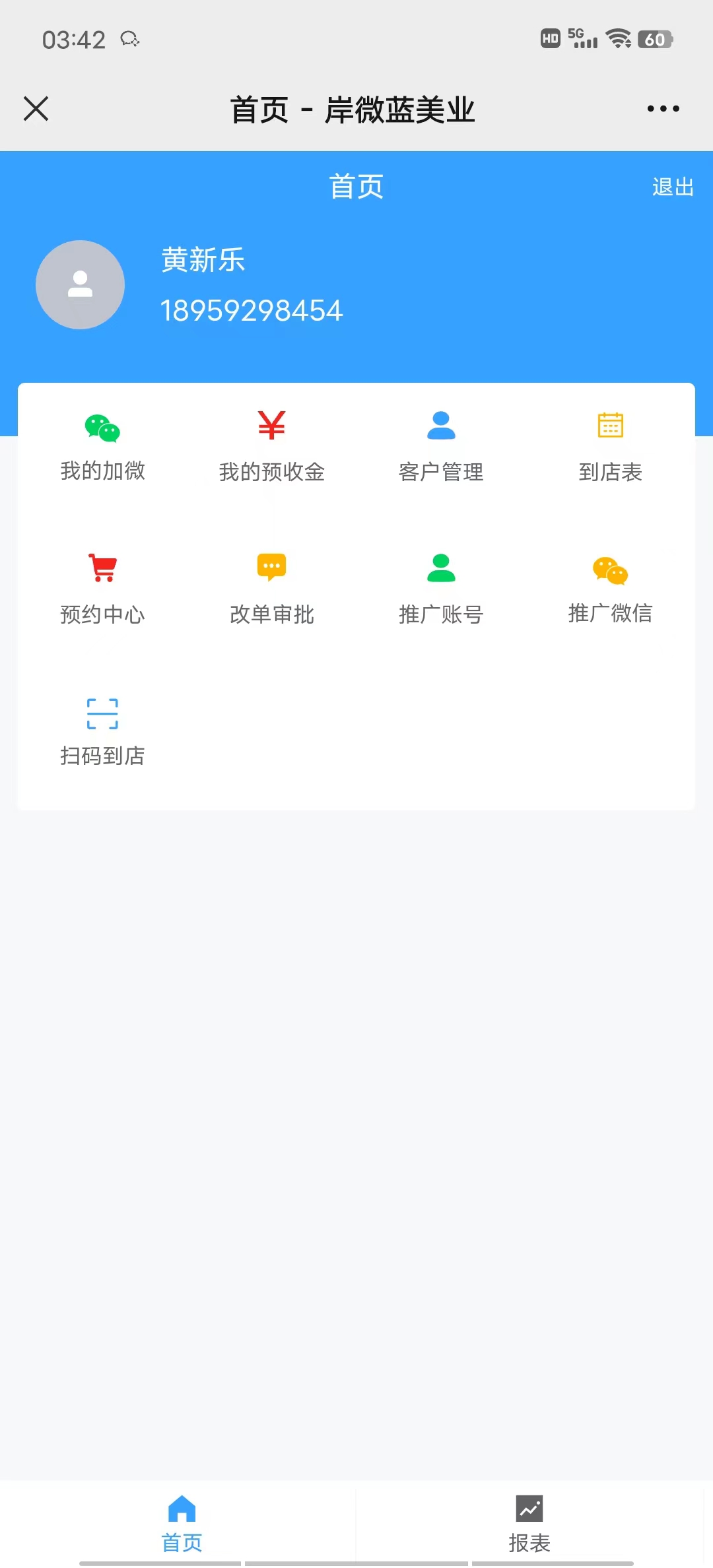Screen dimensions: 713x1568
Task: Open 预约中心
Action: (x=102, y=589)
